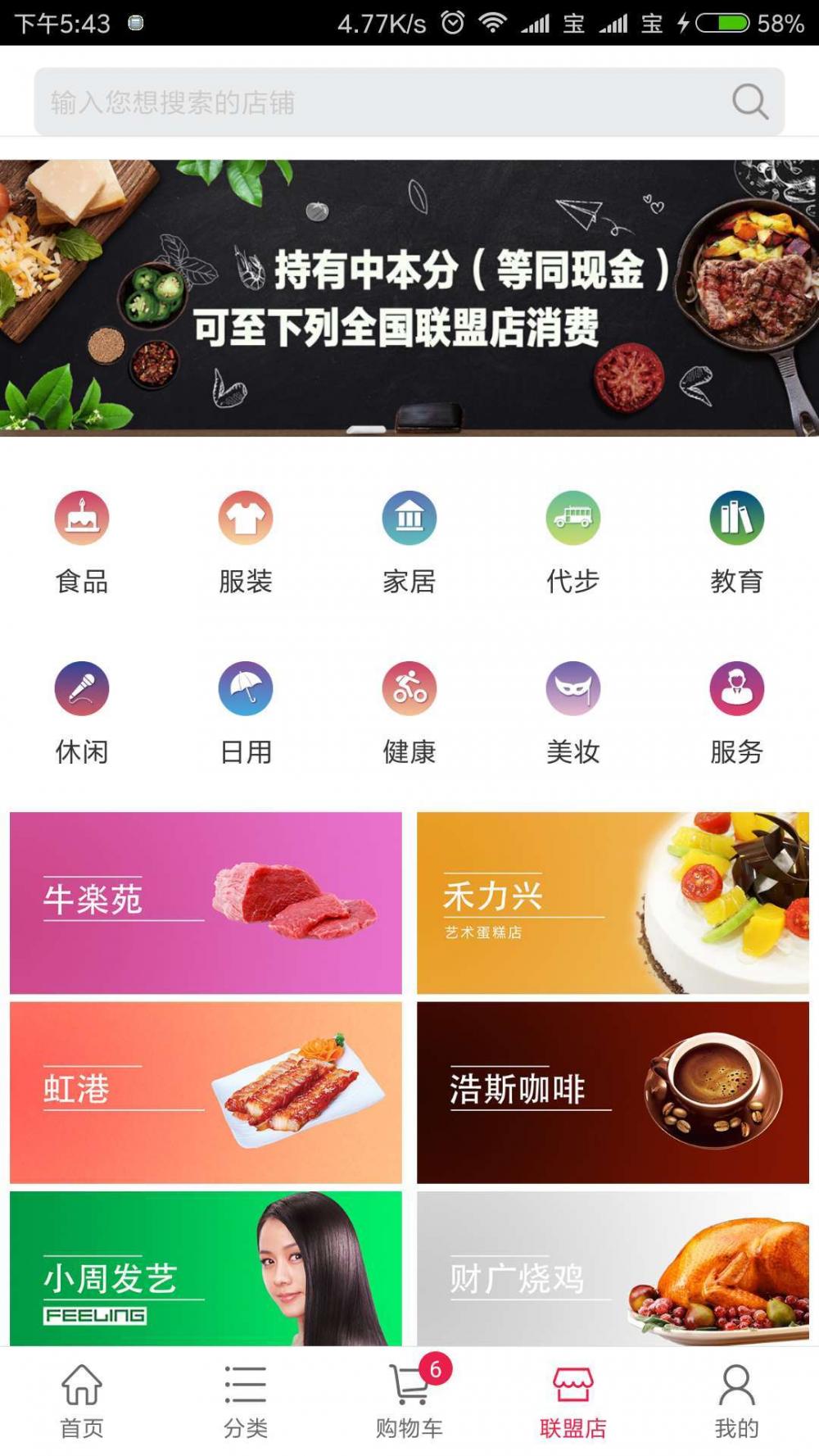Browse the 美妆 category

[x=573, y=713]
